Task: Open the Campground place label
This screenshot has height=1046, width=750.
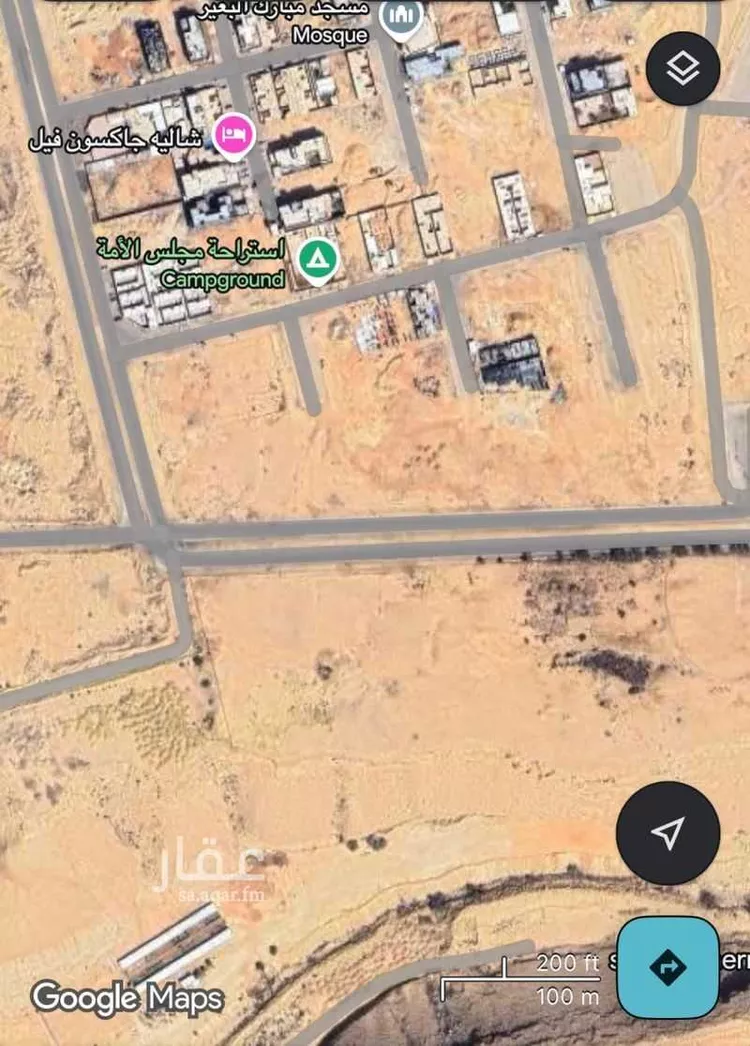Action: 220,280
